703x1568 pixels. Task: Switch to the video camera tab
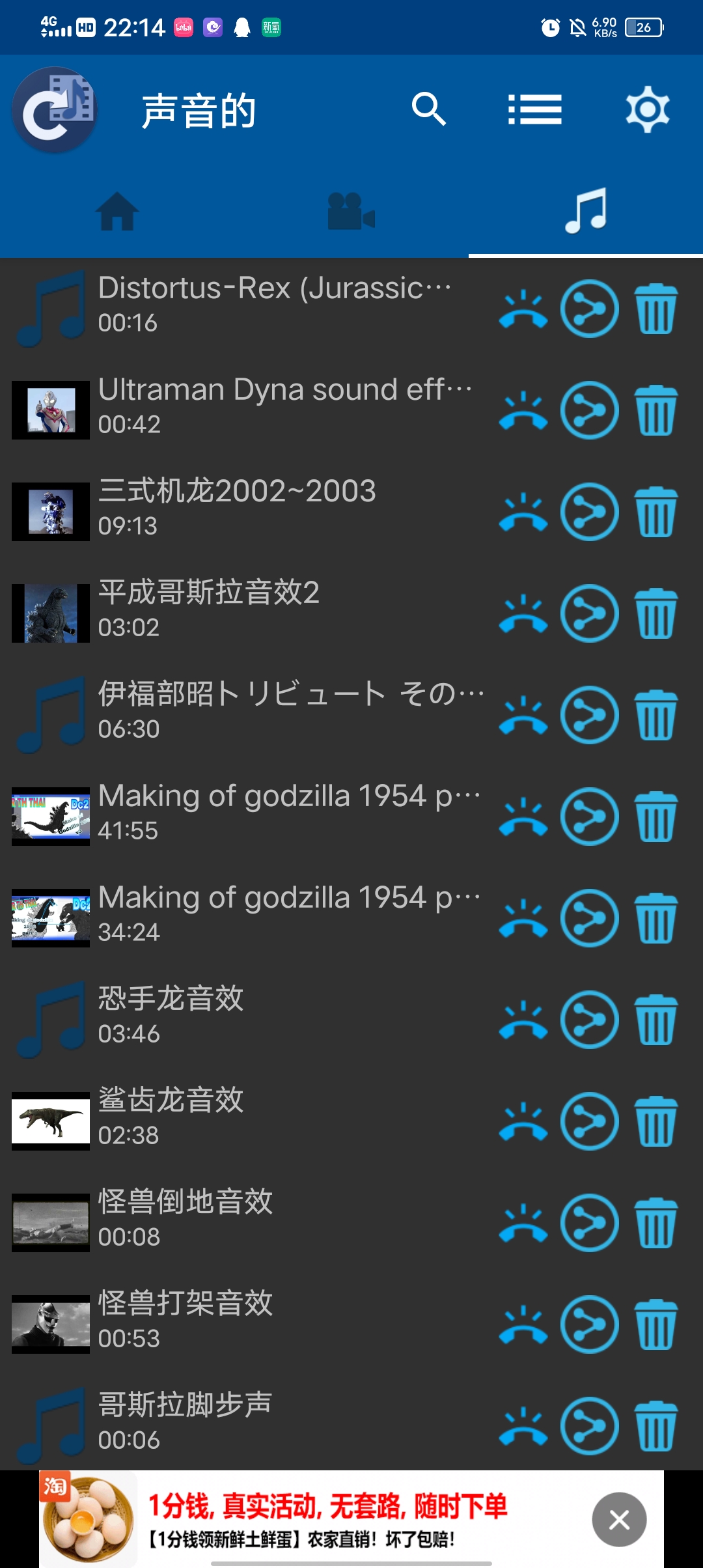(x=351, y=212)
